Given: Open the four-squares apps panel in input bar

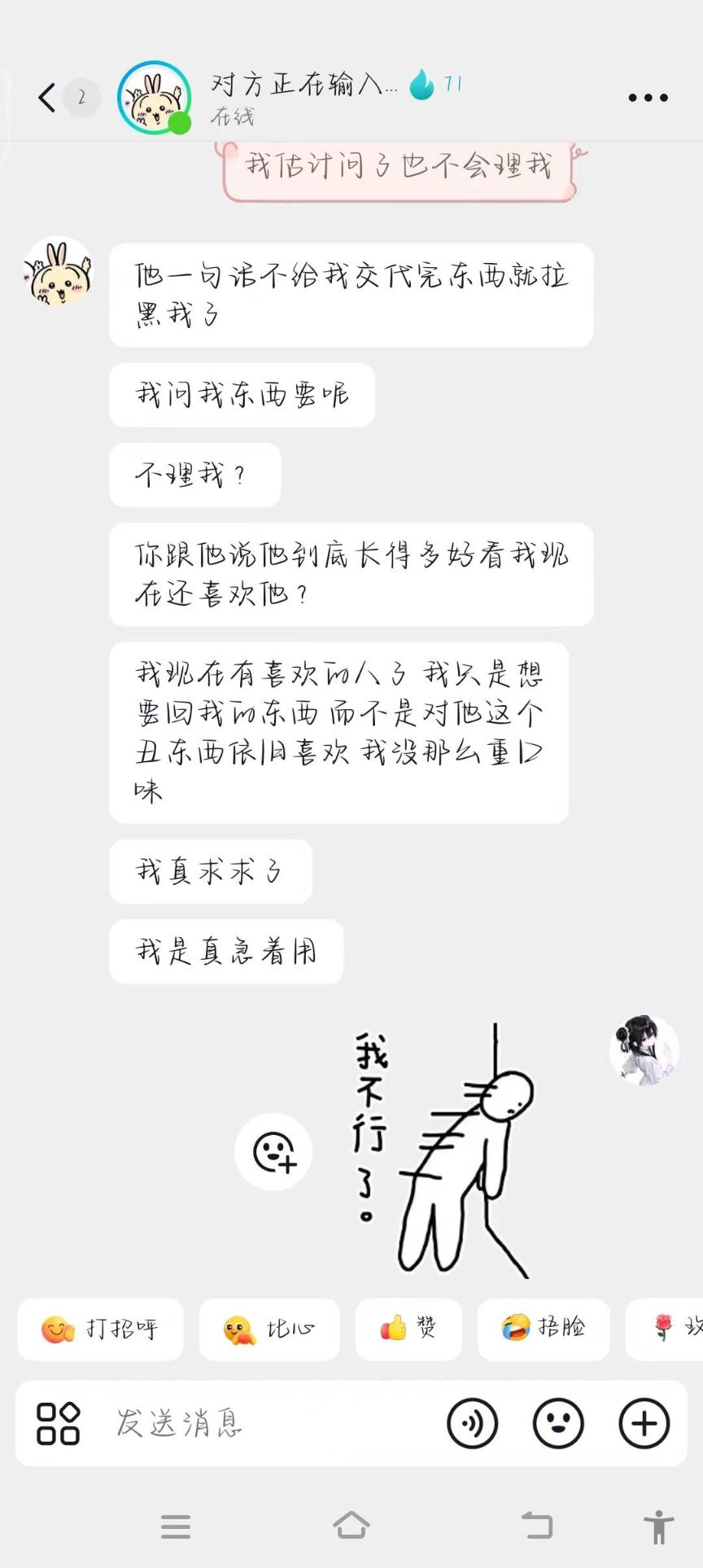Looking at the screenshot, I should click(x=58, y=1424).
